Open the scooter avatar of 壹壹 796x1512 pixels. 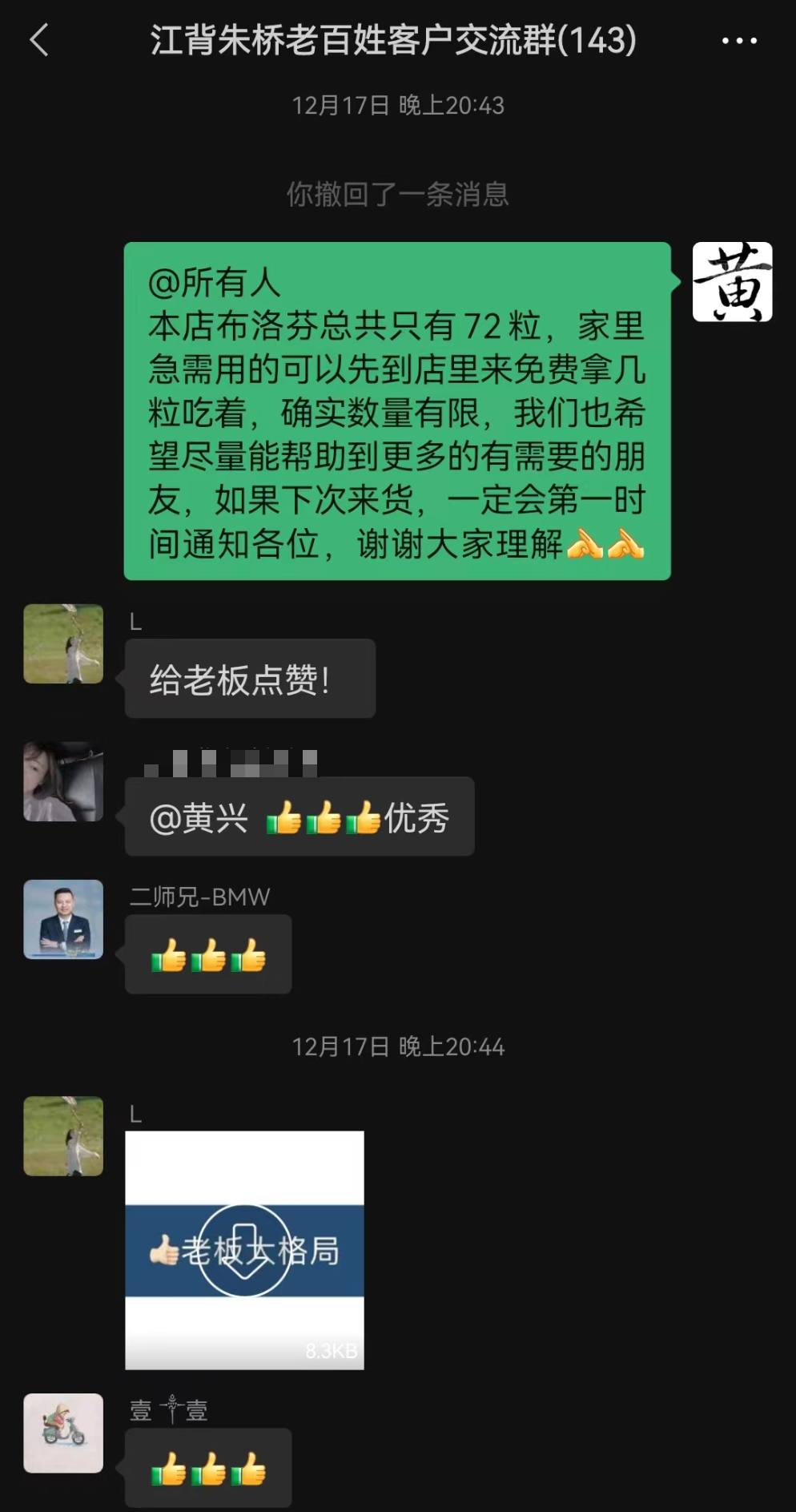(x=63, y=1433)
